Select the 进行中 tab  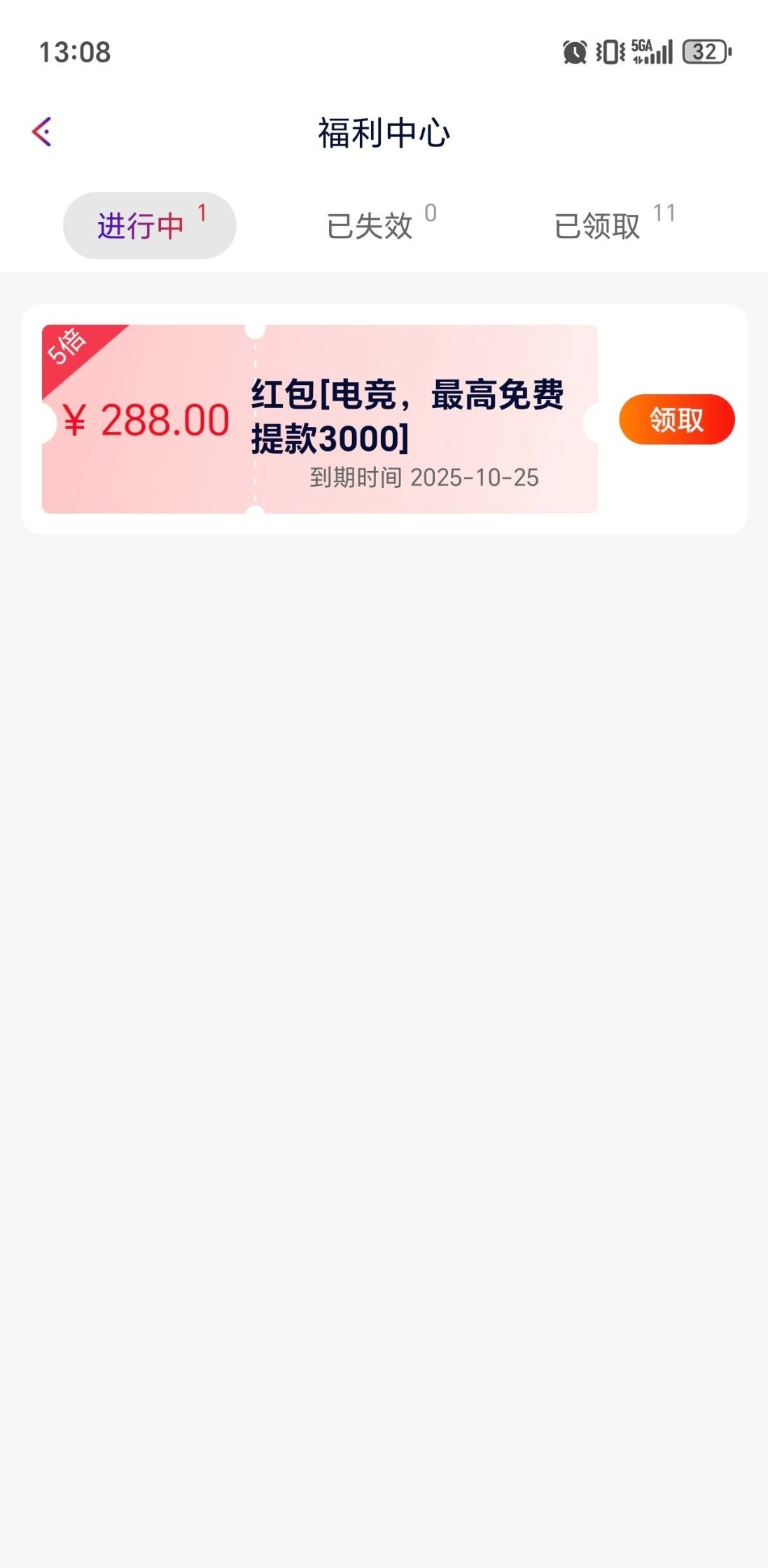[x=149, y=225]
